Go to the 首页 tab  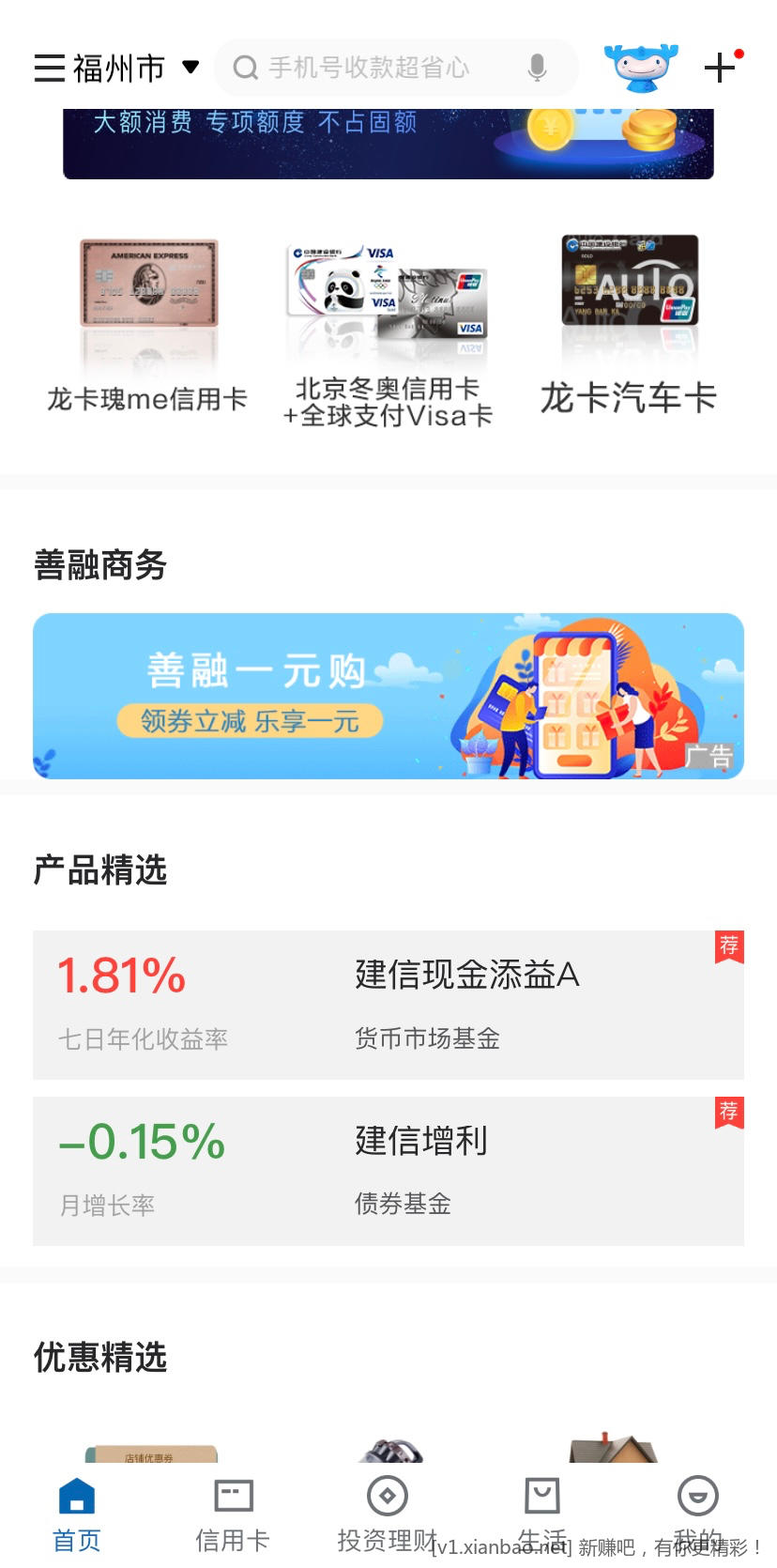point(77,1514)
